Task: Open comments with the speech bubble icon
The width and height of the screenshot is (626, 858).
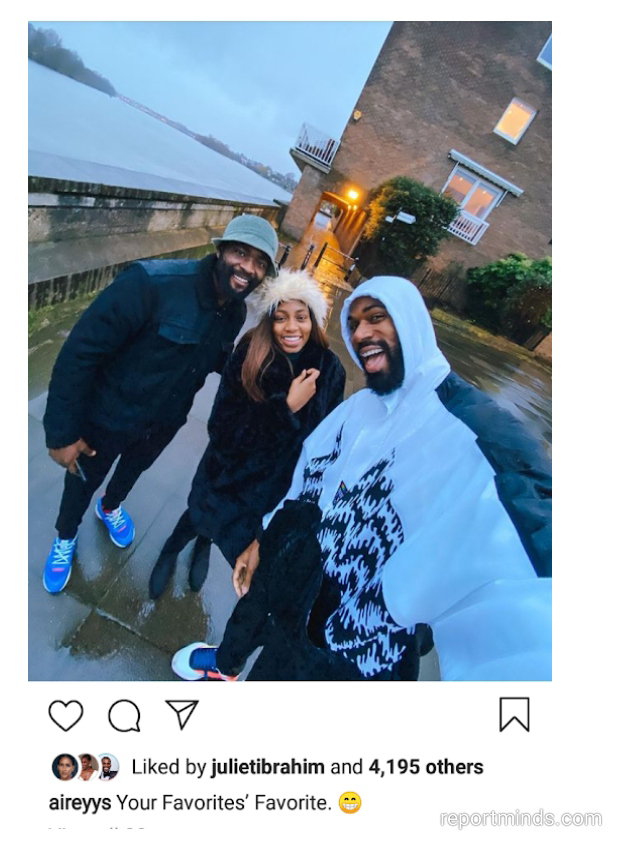Action: [124, 715]
